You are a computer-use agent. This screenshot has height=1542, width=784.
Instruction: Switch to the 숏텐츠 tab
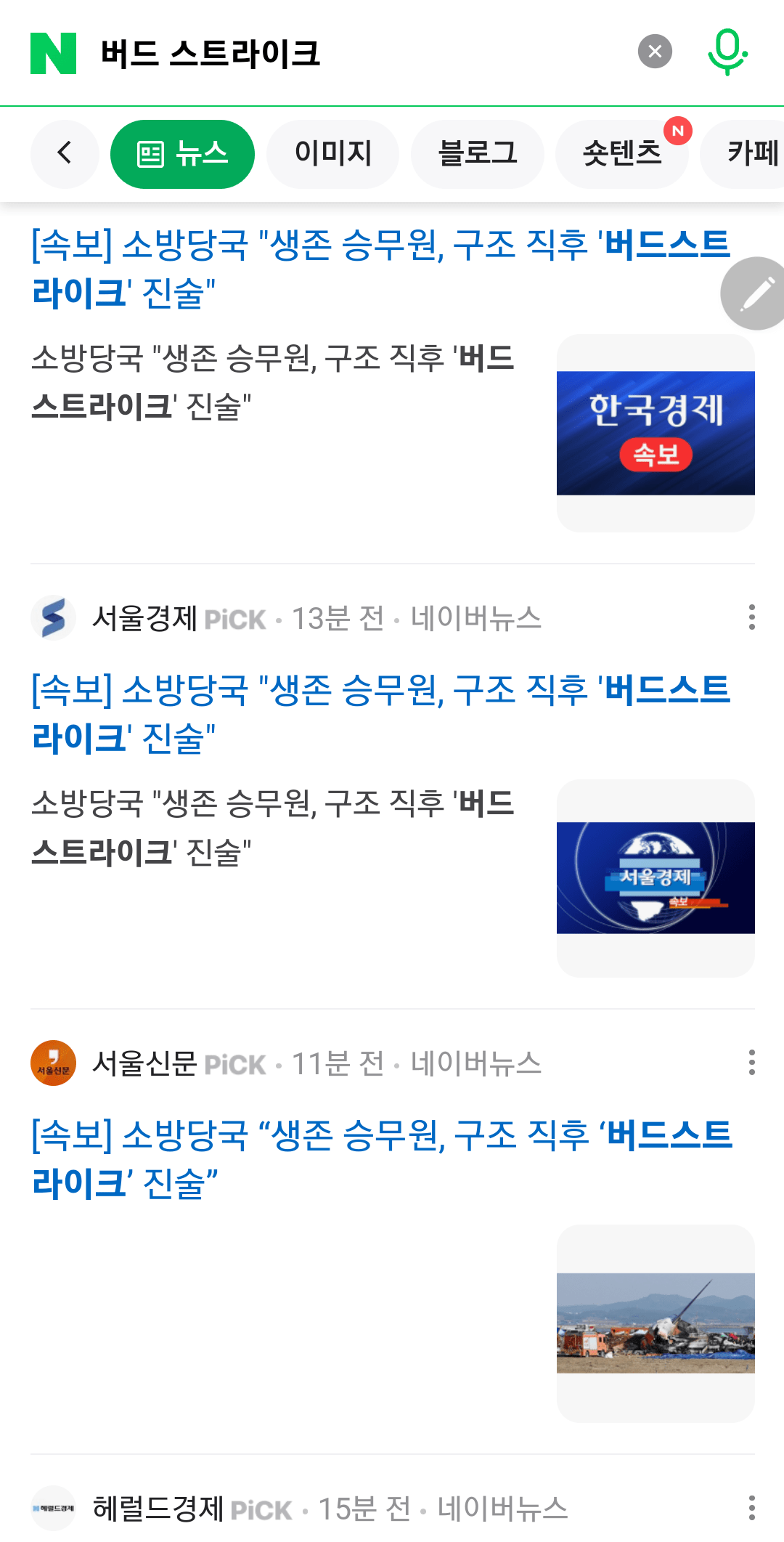pos(621,154)
